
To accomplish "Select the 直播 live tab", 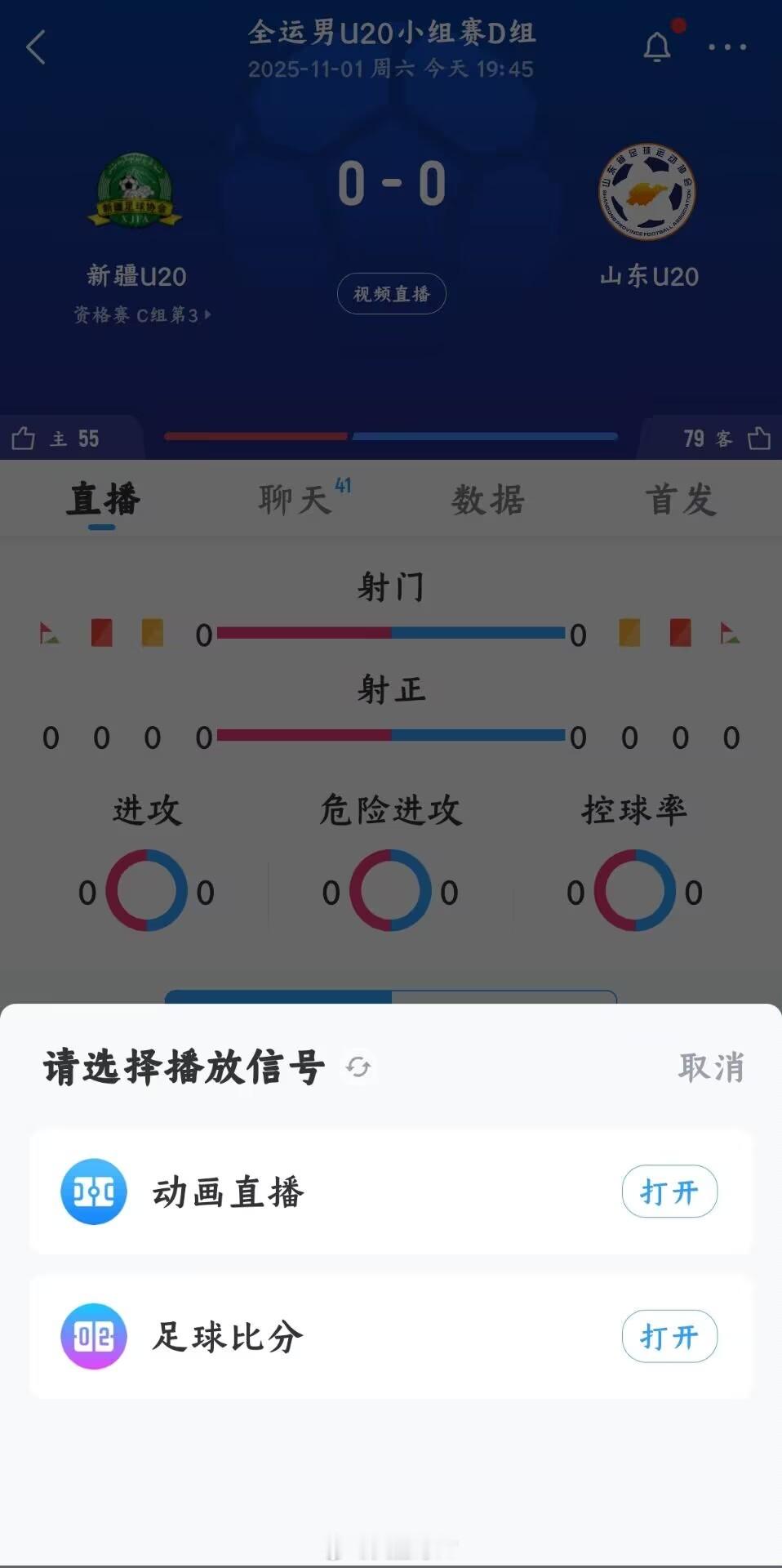I will [x=100, y=499].
